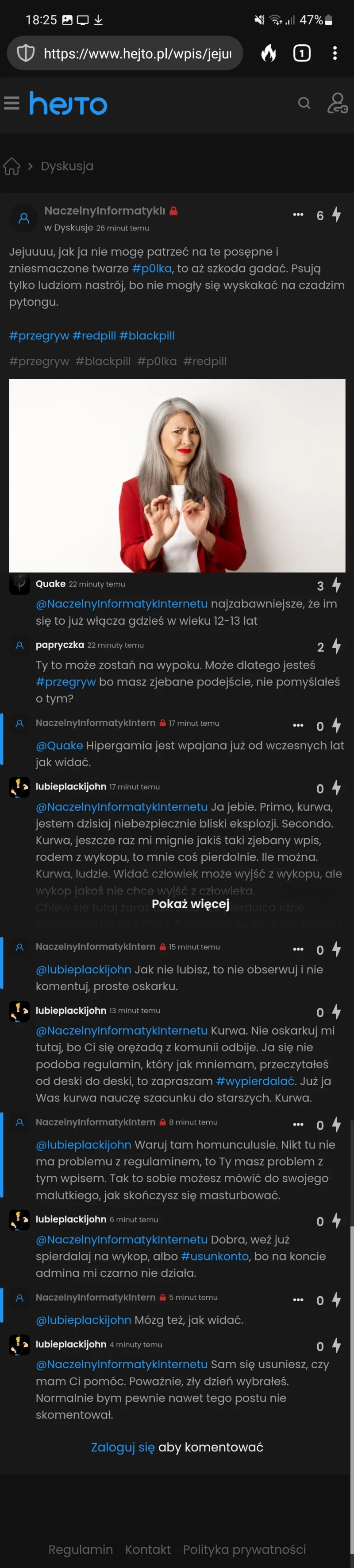Image resolution: width=354 pixels, height=1568 pixels.
Task: Open the main post's three-dot options menu
Action: pyautogui.click(x=298, y=215)
